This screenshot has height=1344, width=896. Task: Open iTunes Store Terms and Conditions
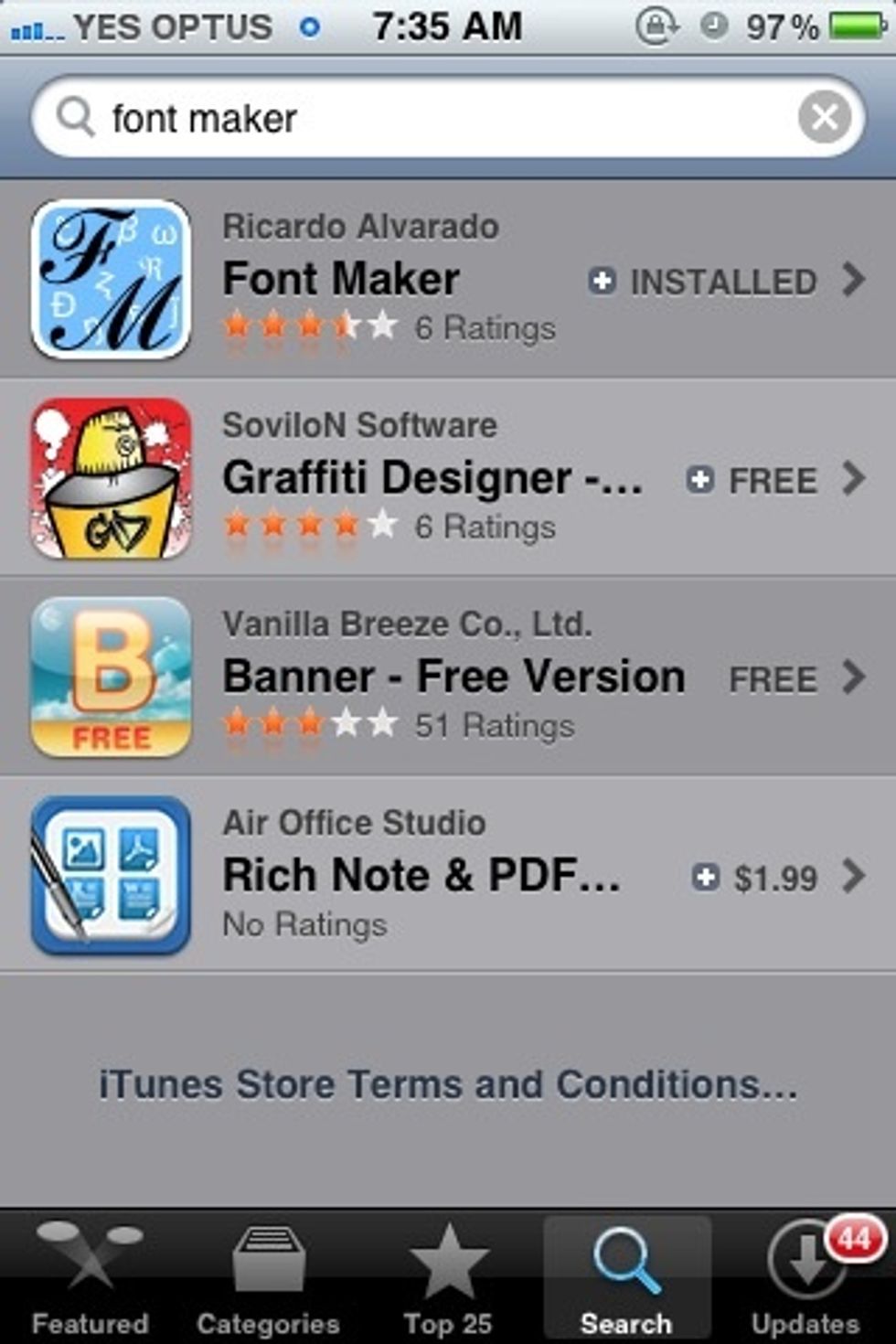(448, 1085)
